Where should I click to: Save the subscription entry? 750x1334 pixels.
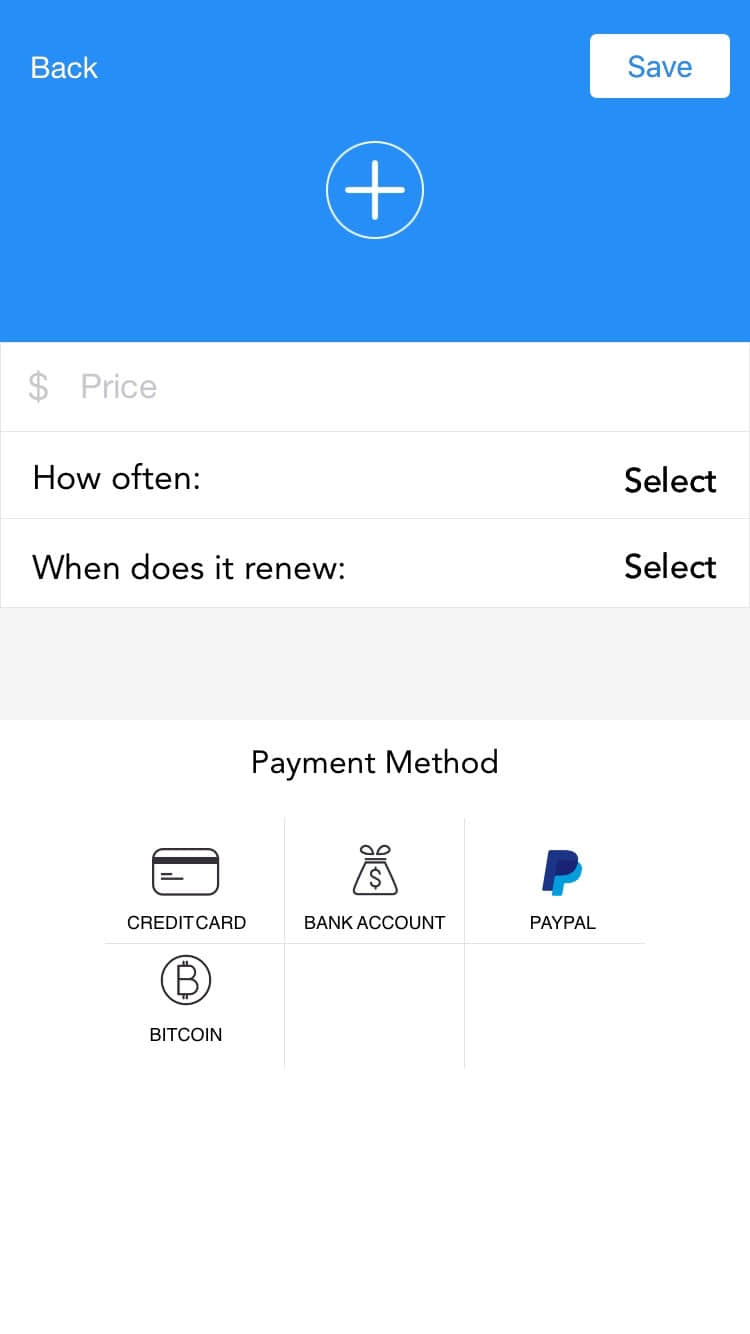(659, 66)
